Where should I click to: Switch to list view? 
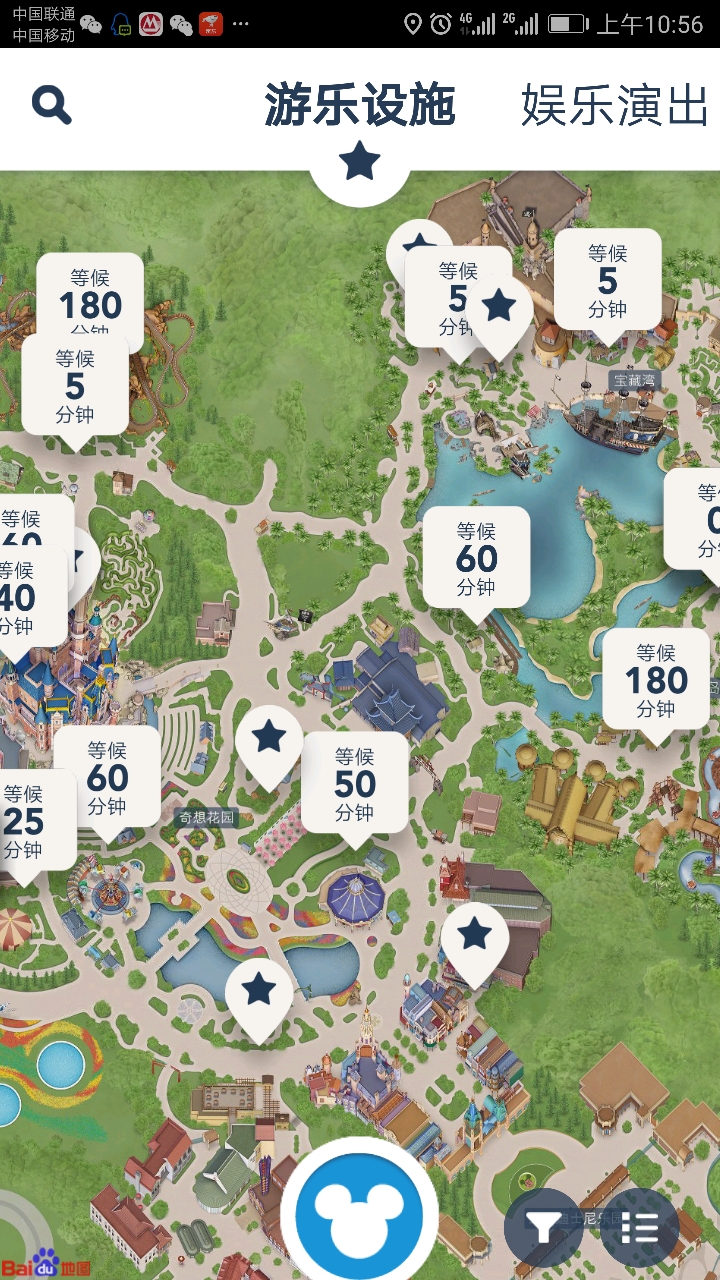coord(639,1227)
